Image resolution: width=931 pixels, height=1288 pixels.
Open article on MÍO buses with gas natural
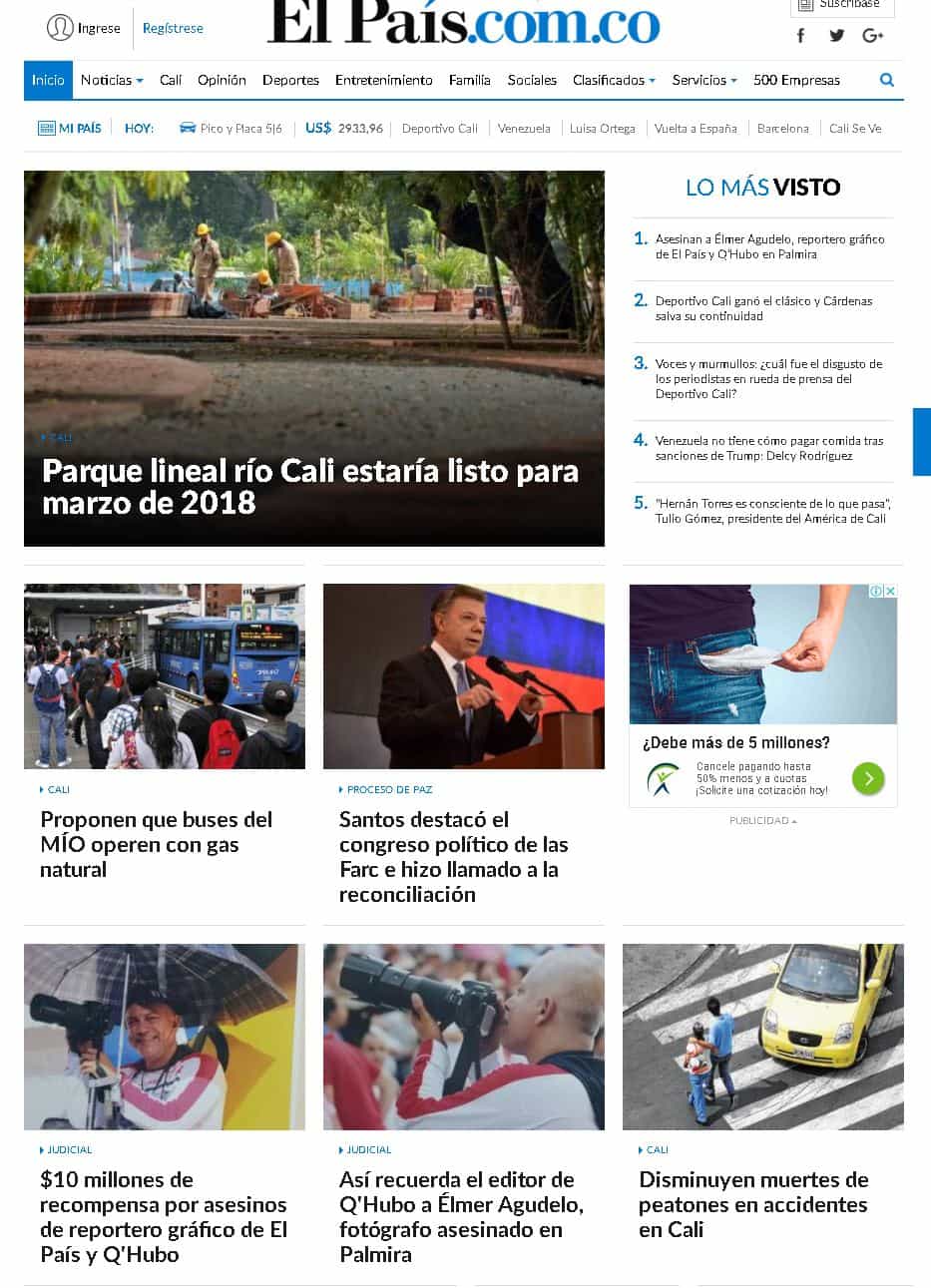point(156,844)
